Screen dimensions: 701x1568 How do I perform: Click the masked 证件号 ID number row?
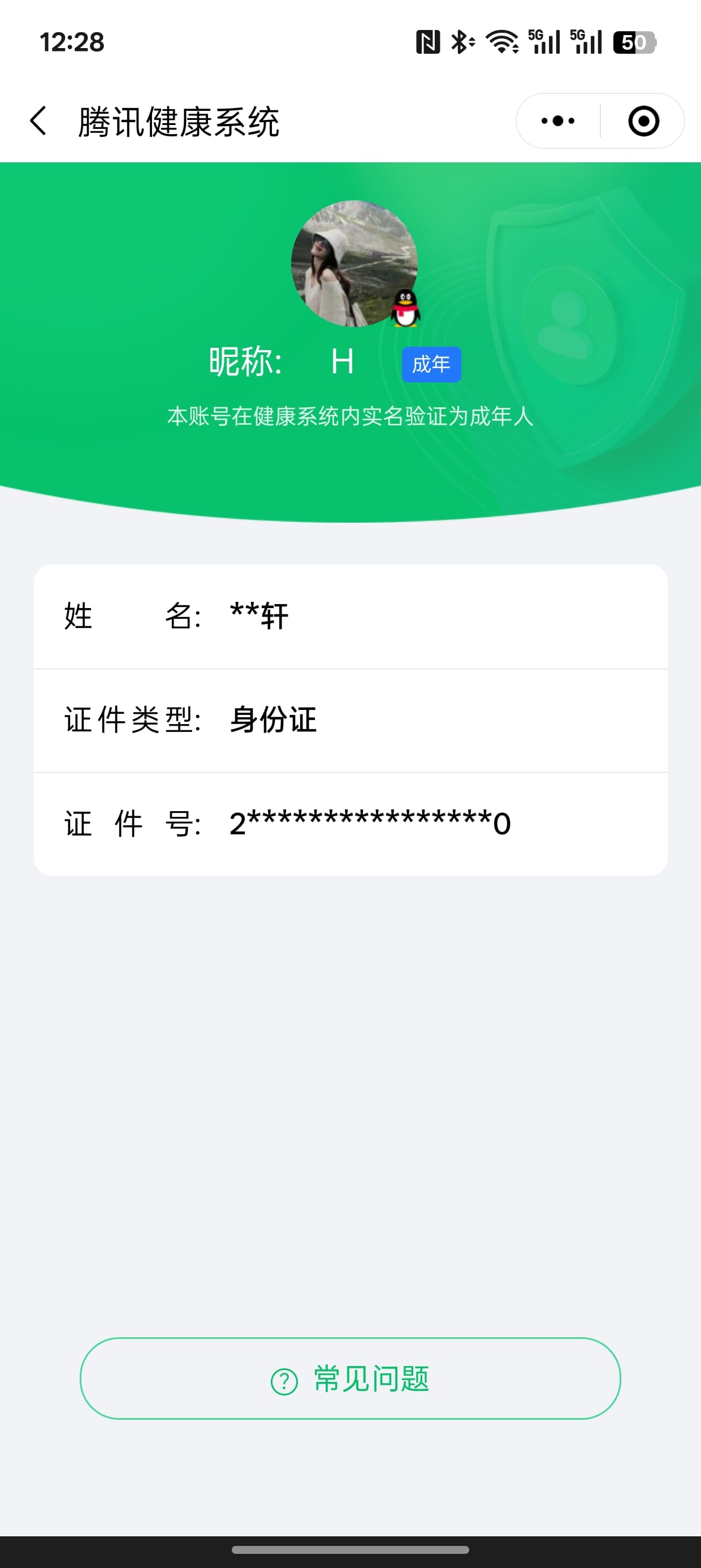pyautogui.click(x=350, y=824)
